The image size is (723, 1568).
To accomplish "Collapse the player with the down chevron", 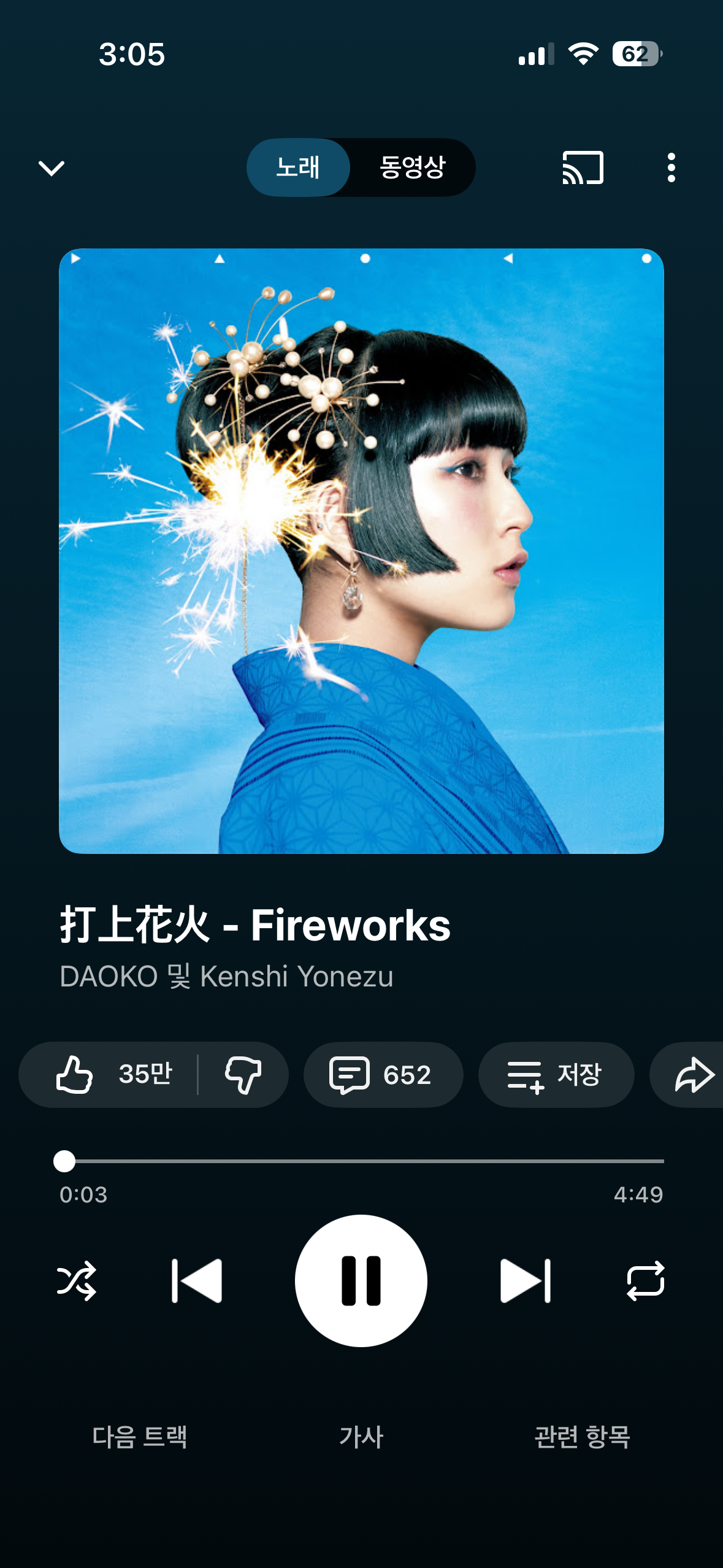I will pyautogui.click(x=52, y=167).
